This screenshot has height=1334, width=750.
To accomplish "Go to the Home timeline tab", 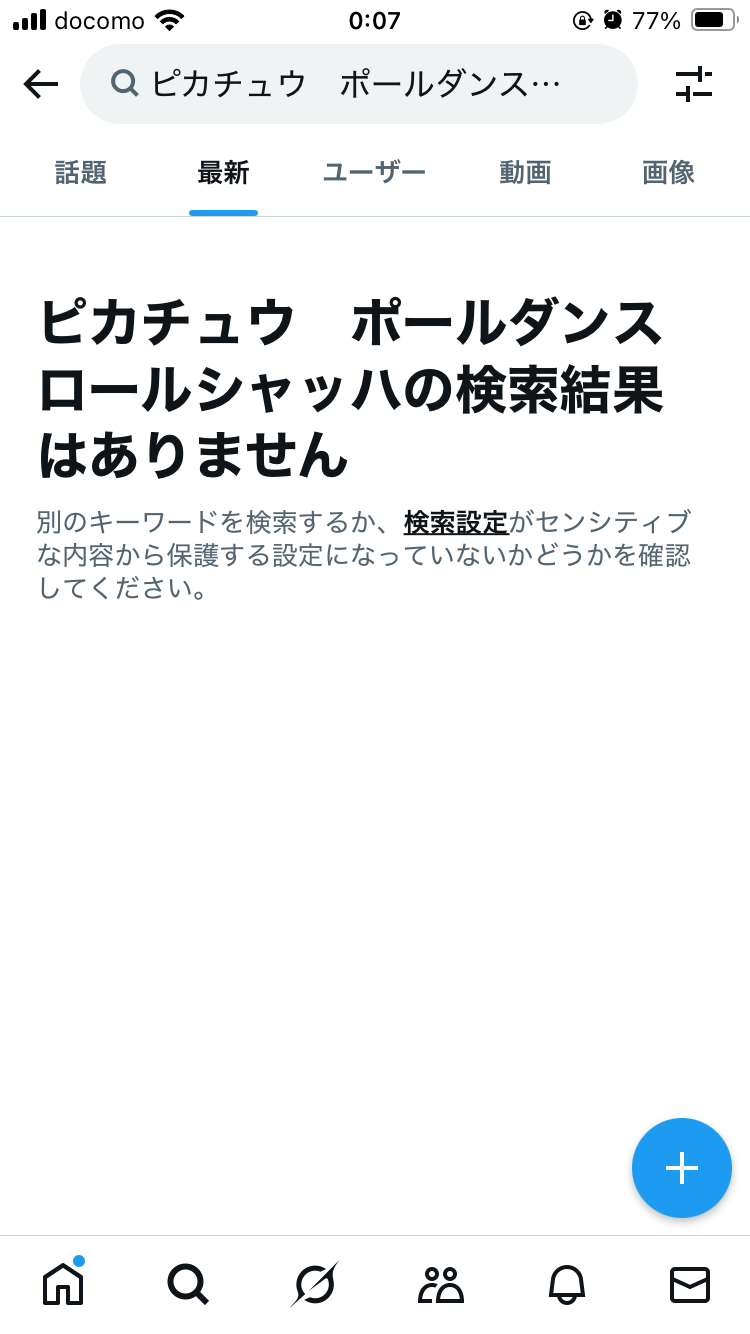I will pyautogui.click(x=62, y=1284).
